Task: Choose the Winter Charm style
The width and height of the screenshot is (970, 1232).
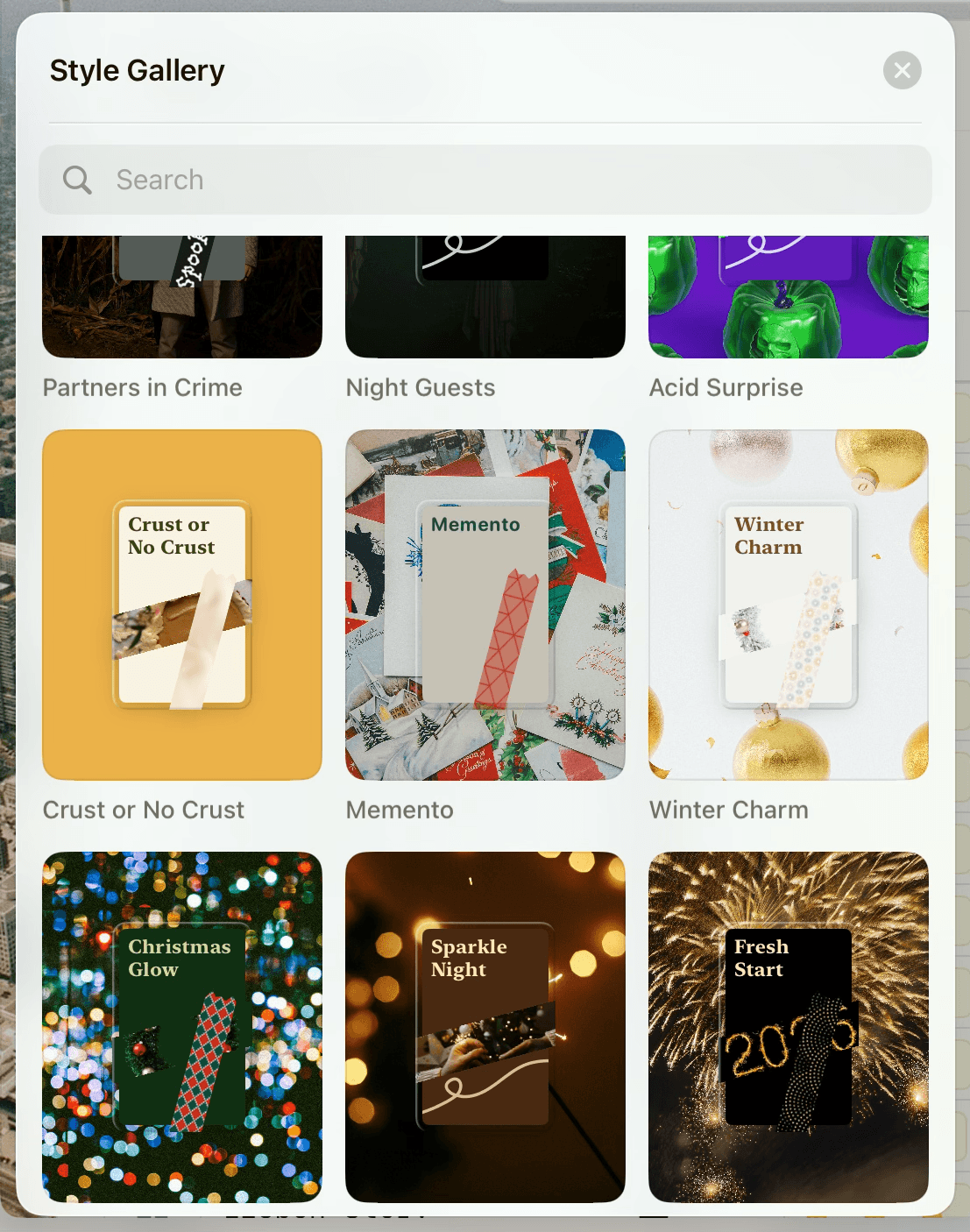Action: pyautogui.click(x=788, y=605)
